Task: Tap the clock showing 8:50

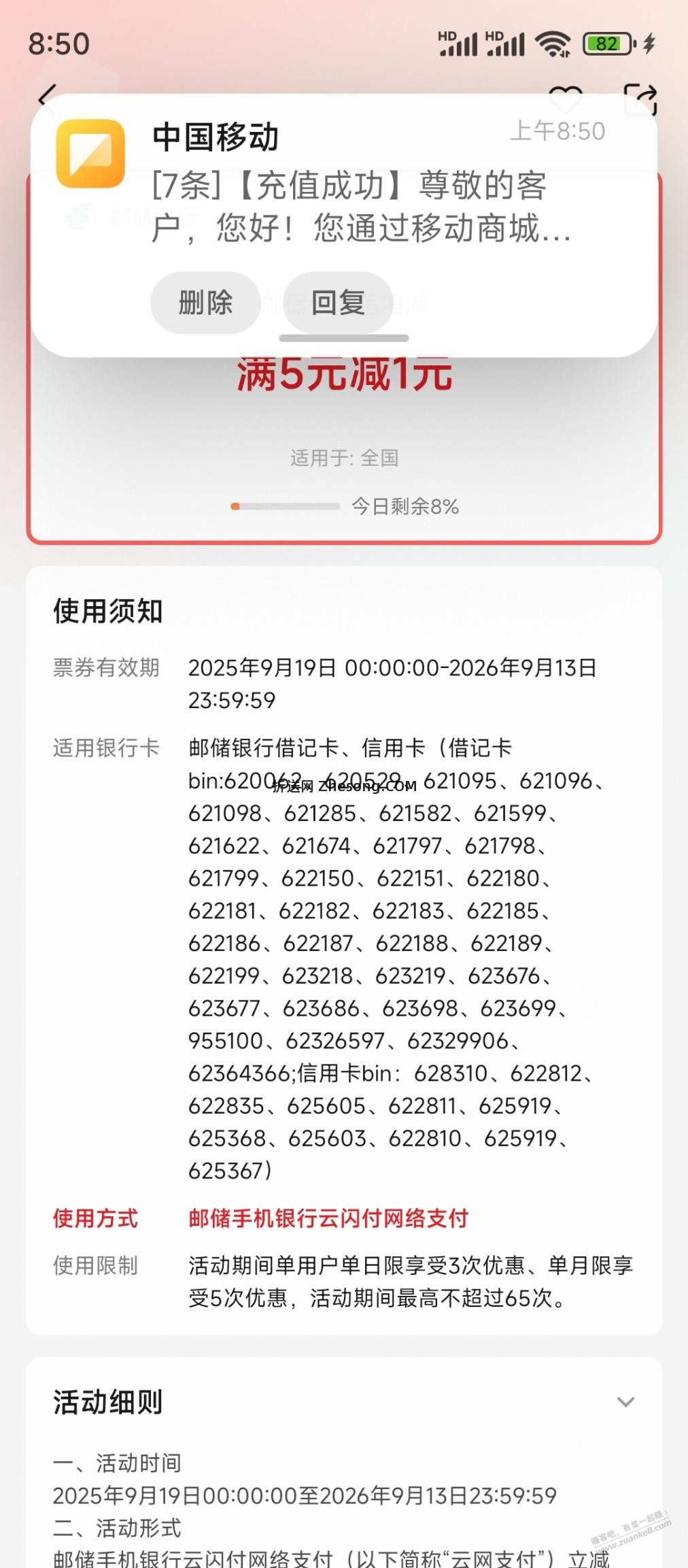Action: coord(57,43)
